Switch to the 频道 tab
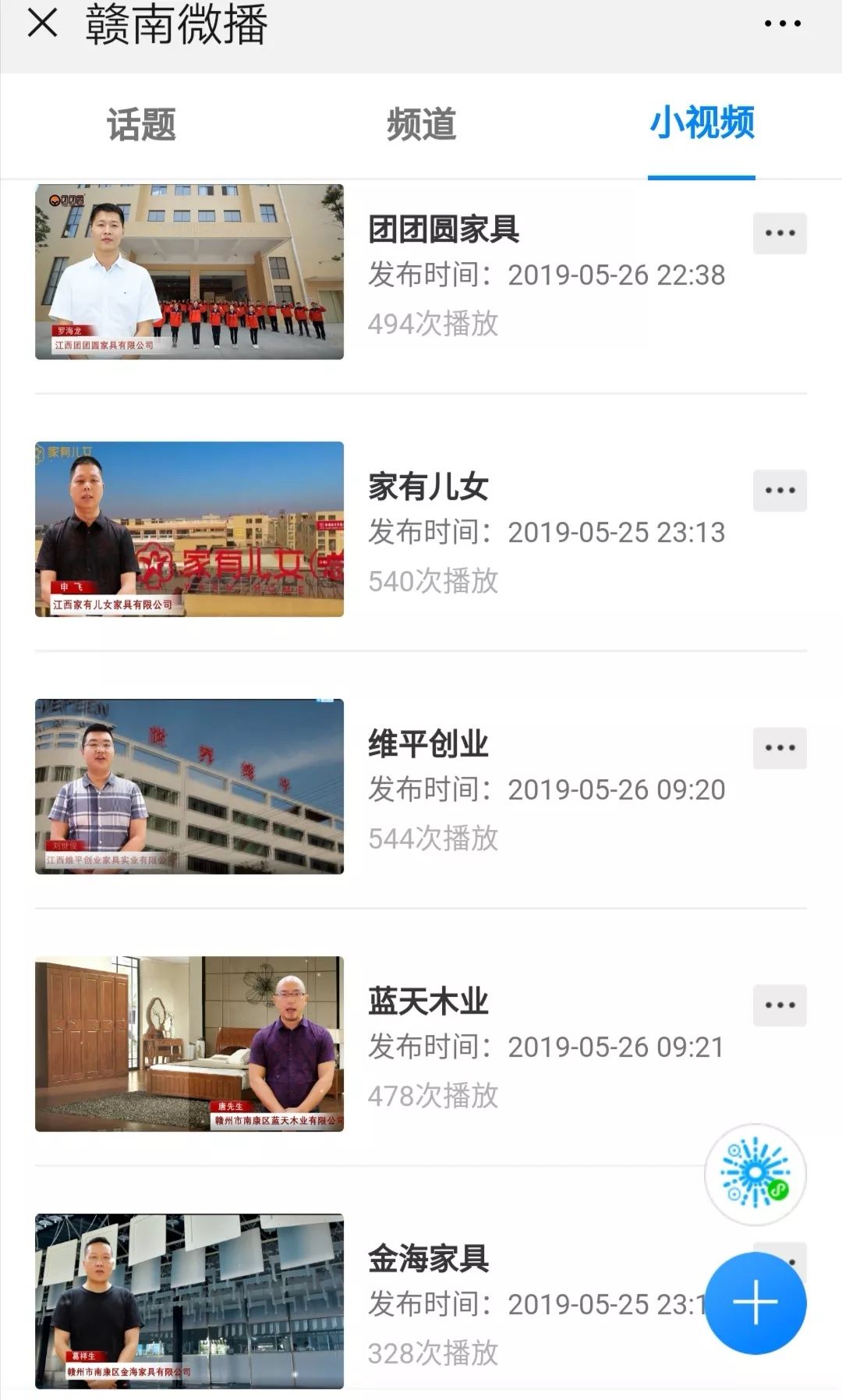The width and height of the screenshot is (842, 1400). [x=421, y=125]
